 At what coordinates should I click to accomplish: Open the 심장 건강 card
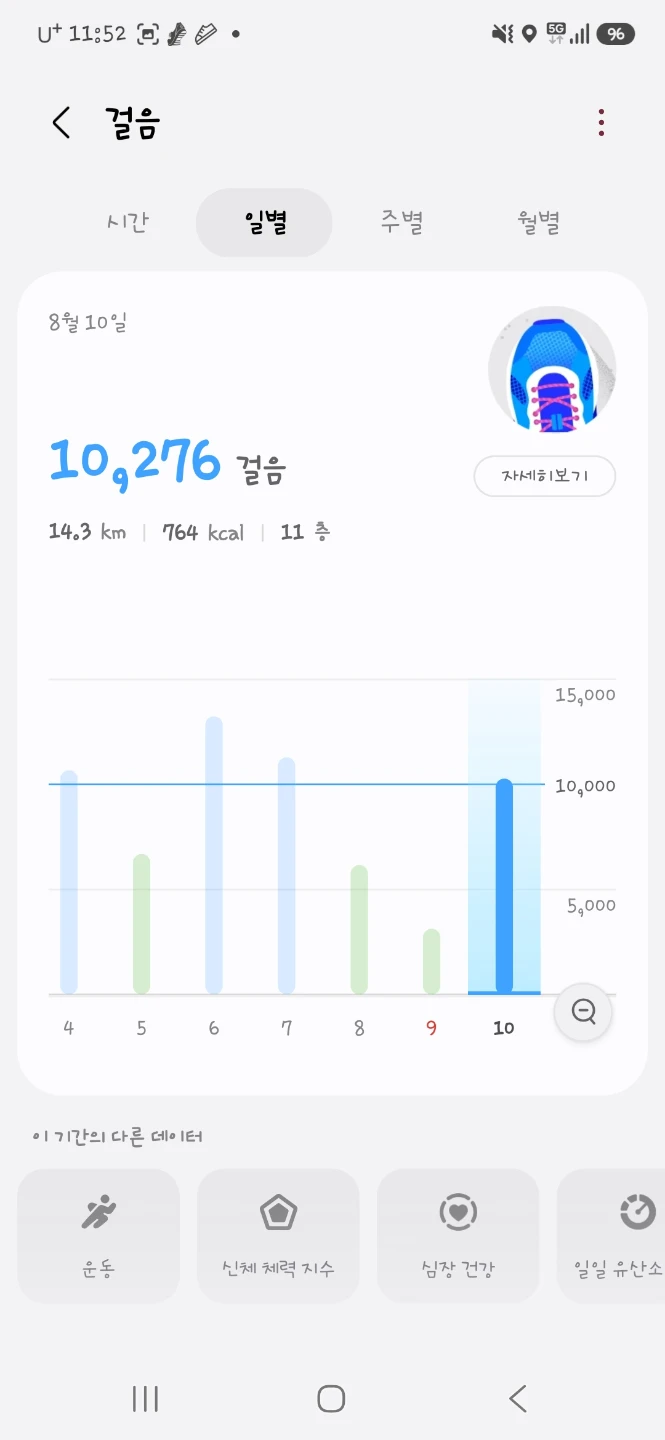click(458, 1236)
